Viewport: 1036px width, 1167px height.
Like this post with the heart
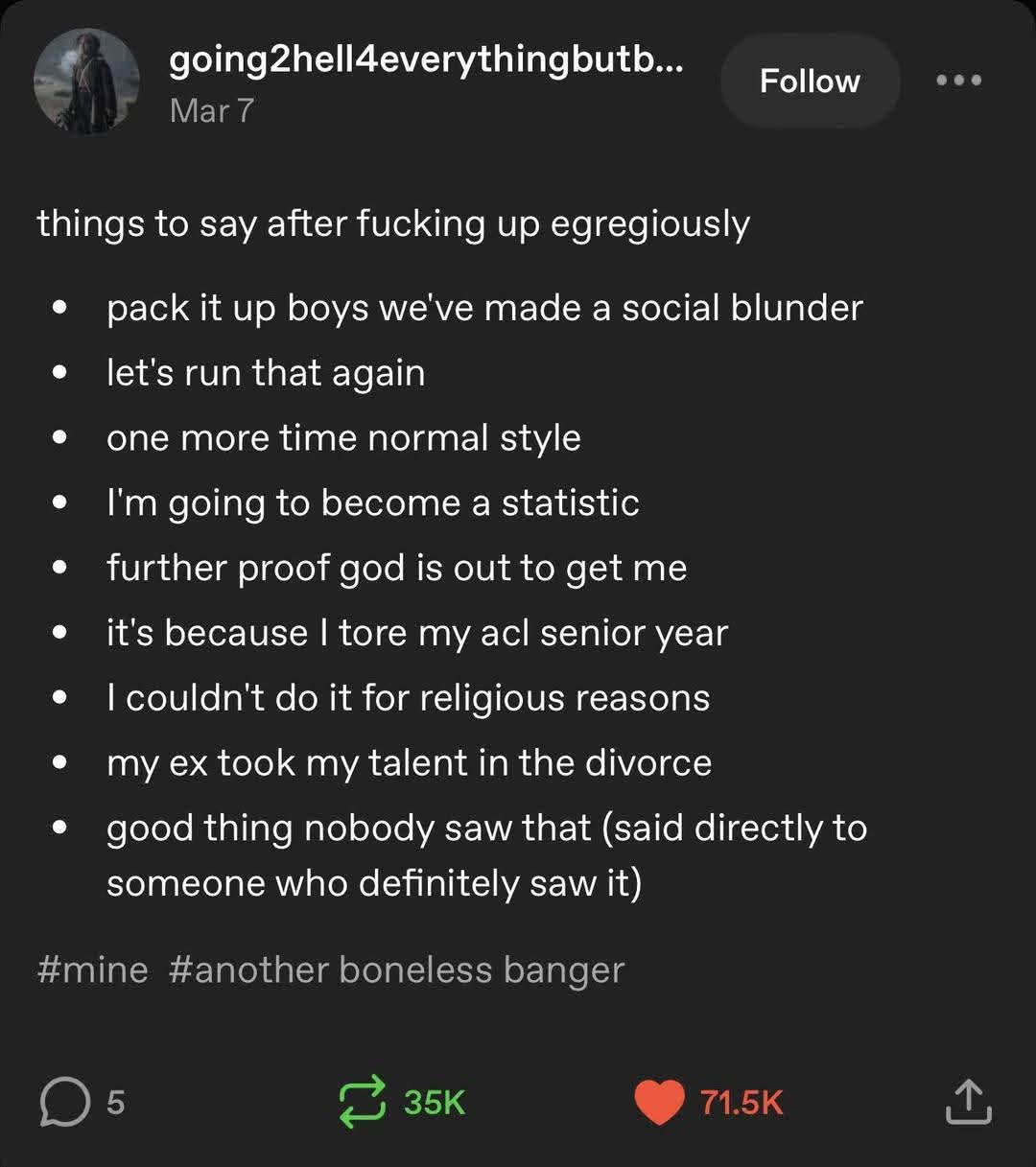coord(660,1103)
